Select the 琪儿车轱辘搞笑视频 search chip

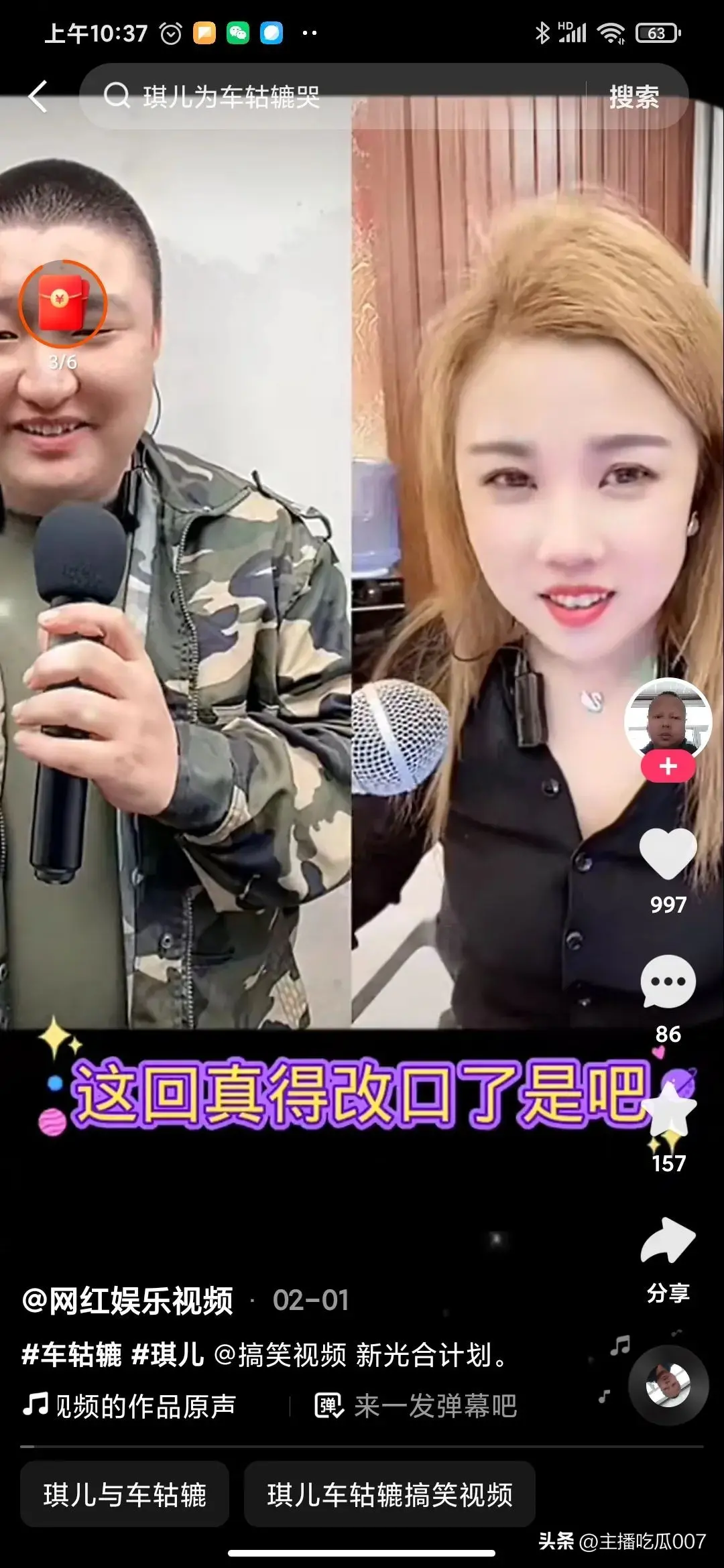point(389,1496)
